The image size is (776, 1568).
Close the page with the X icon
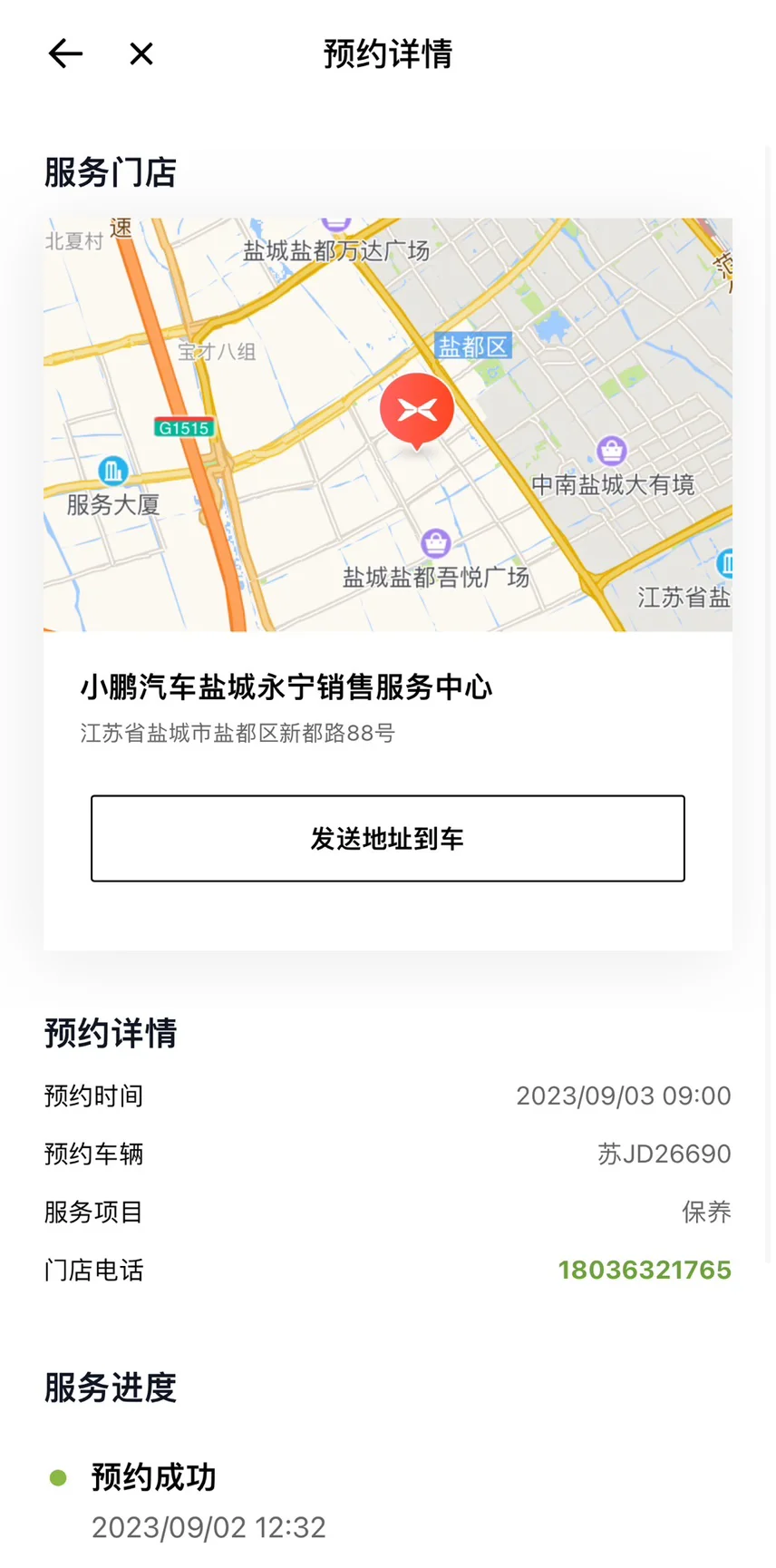(141, 54)
